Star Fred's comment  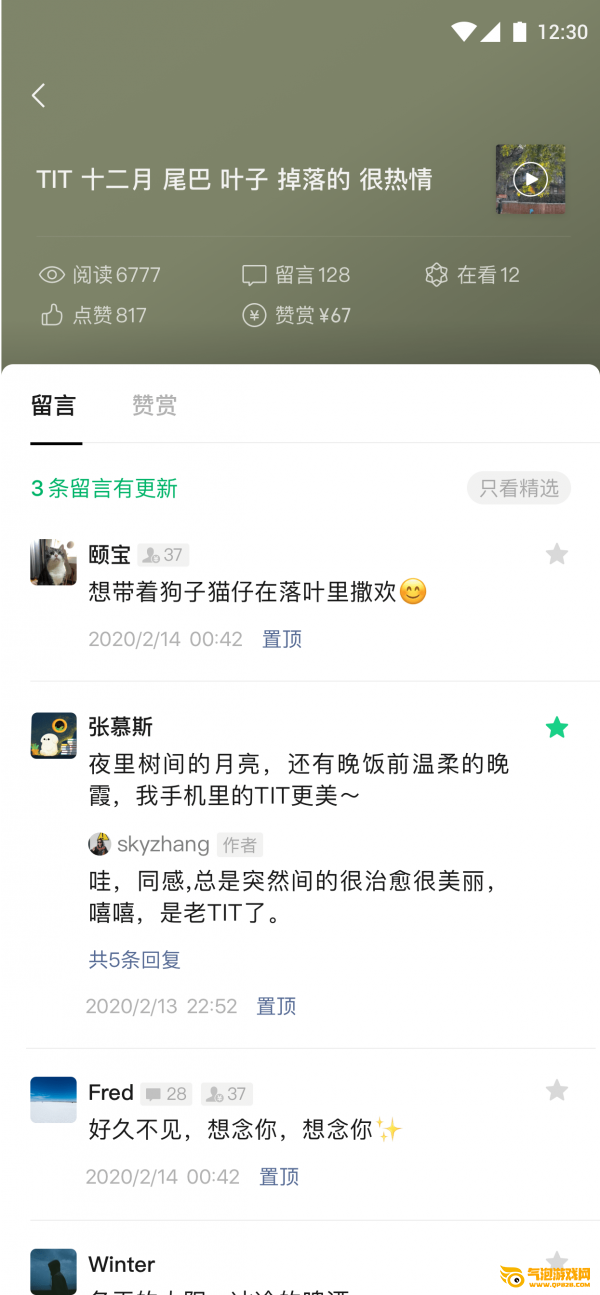[557, 1090]
